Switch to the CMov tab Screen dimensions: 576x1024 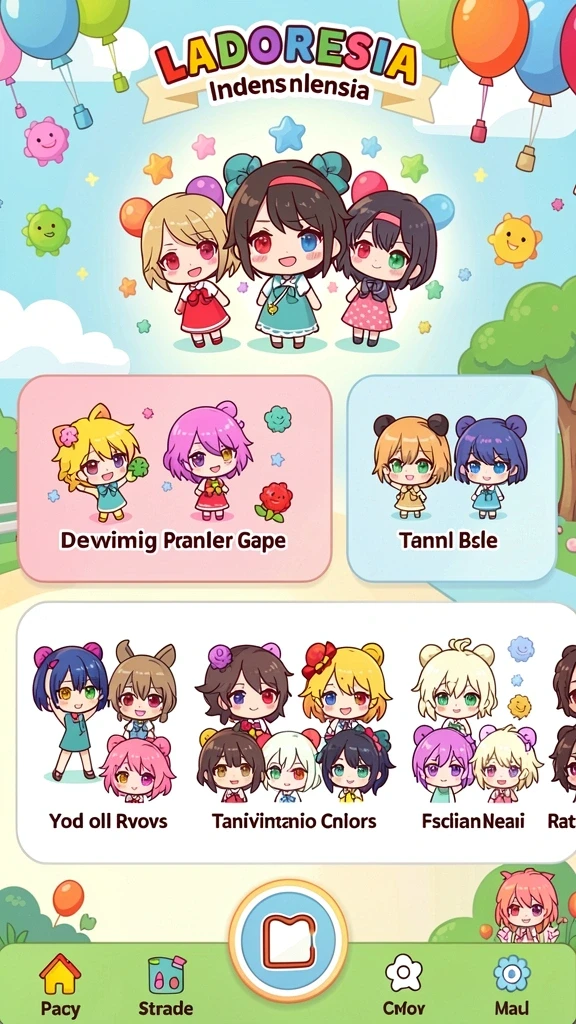pos(404,985)
